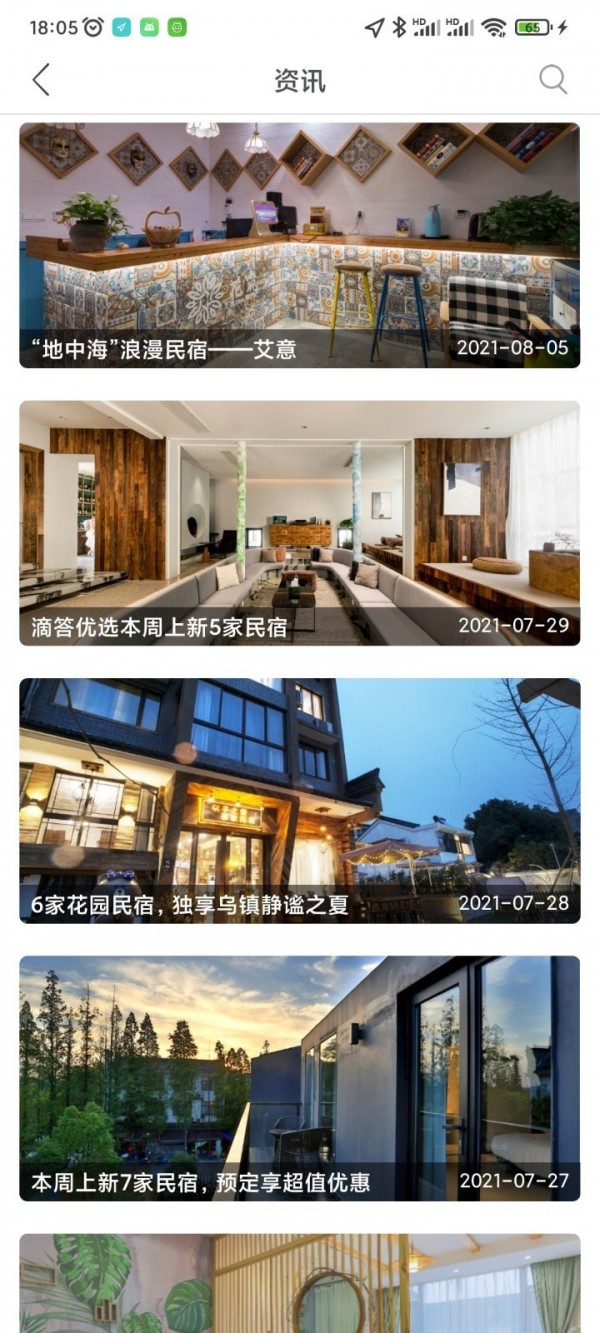Open the article 滴答优选本周上新5家民宿

pos(299,523)
